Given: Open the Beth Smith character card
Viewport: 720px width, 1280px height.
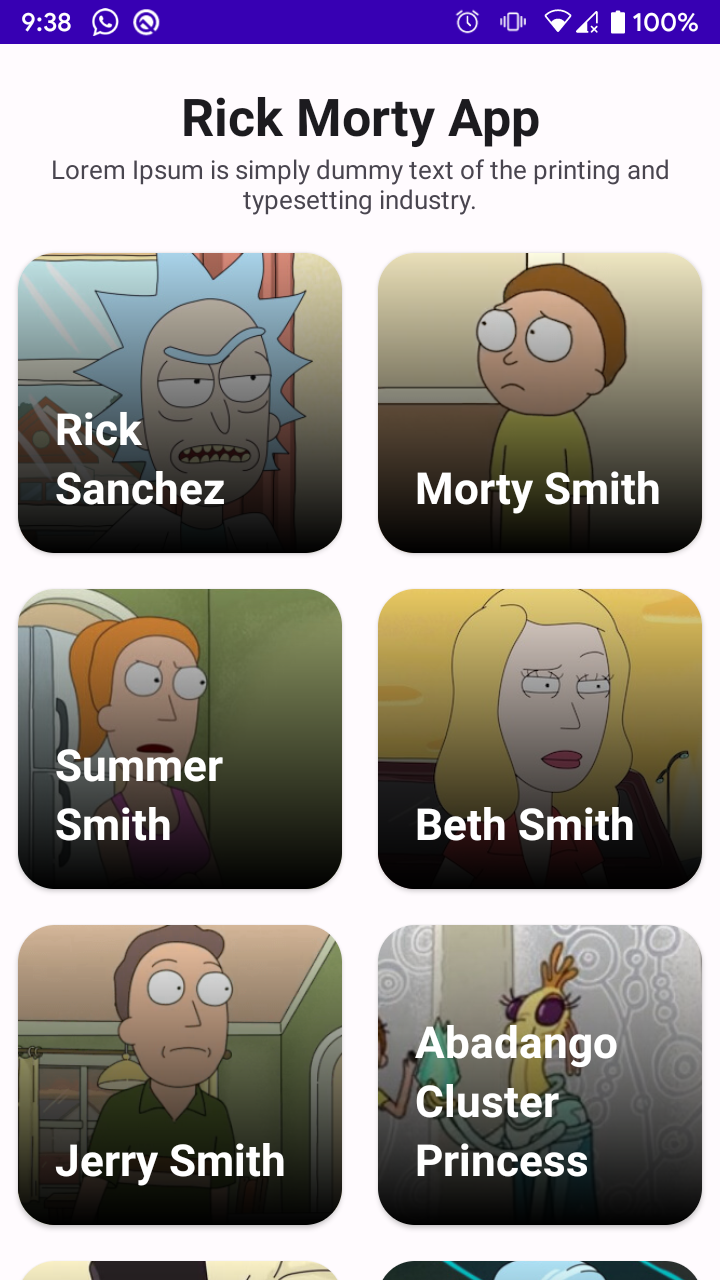Looking at the screenshot, I should (x=538, y=738).
